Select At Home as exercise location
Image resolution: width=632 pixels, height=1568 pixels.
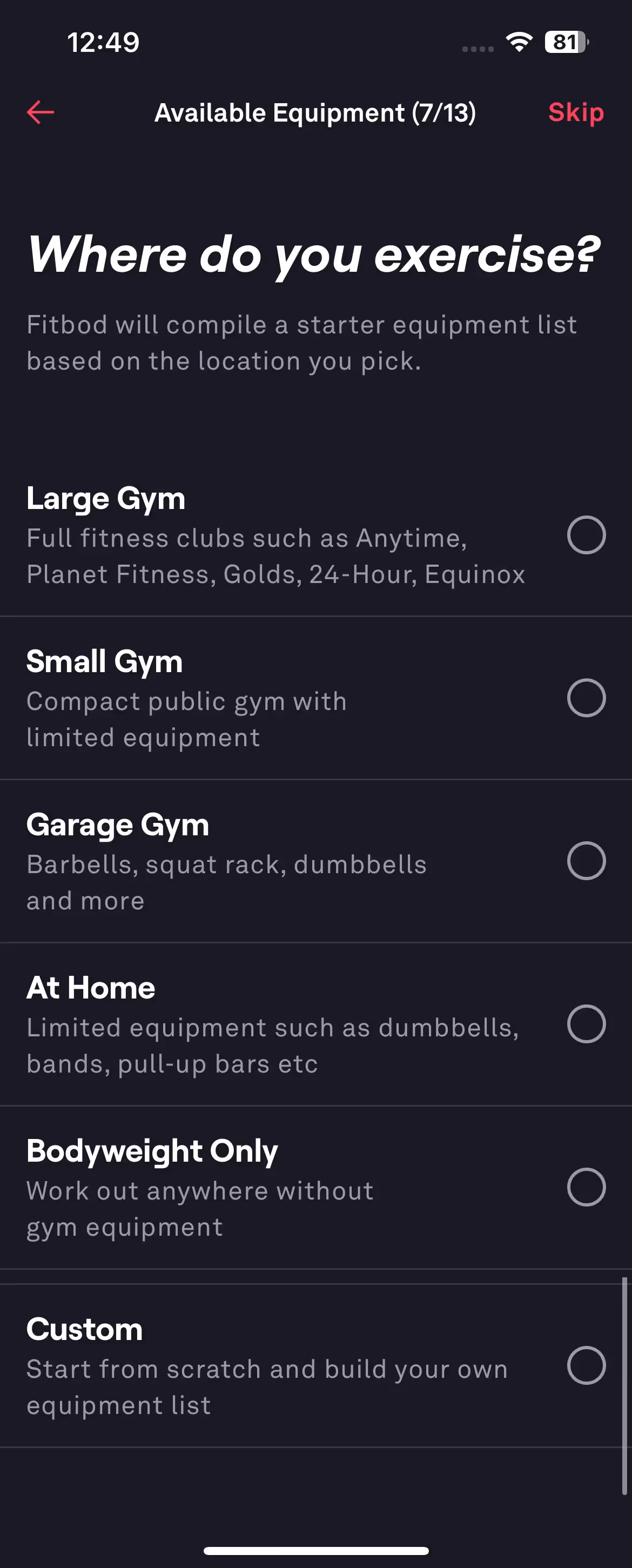(x=586, y=1024)
